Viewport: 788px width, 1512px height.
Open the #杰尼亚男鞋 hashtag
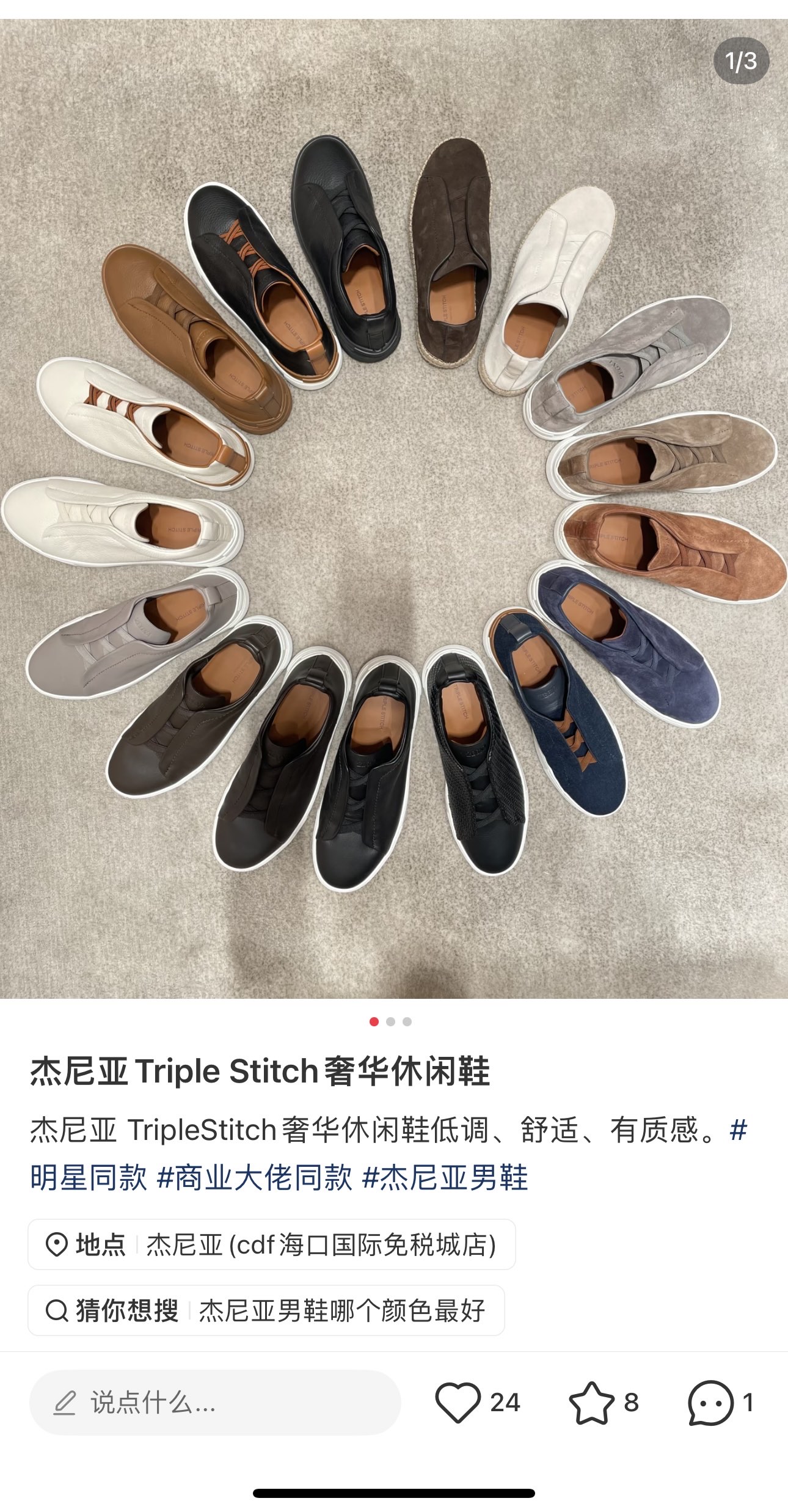point(445,1177)
